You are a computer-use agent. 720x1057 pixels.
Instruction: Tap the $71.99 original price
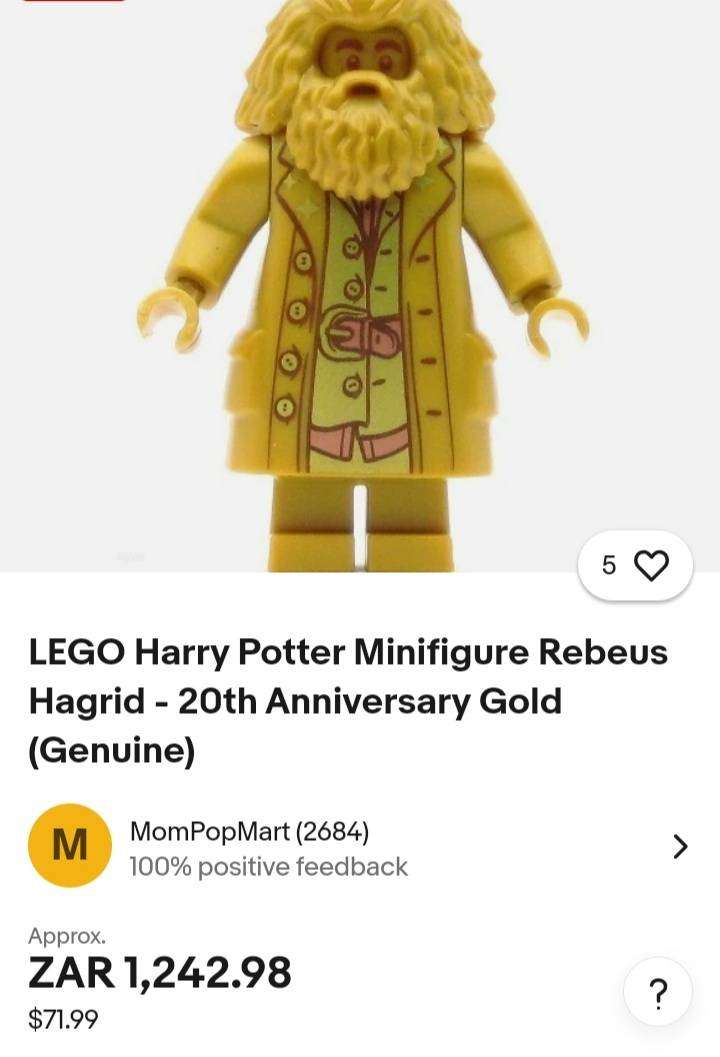point(62,1021)
